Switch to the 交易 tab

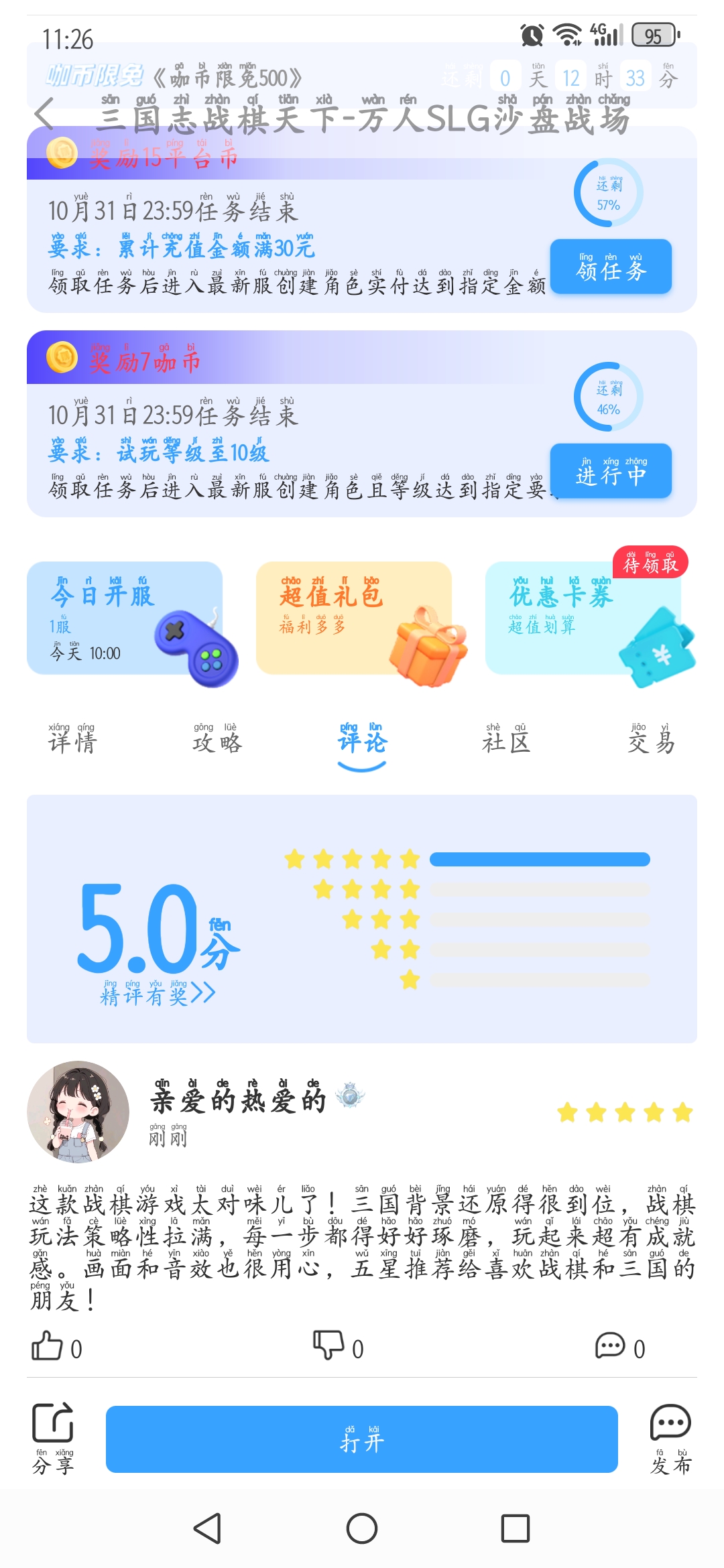(651, 740)
